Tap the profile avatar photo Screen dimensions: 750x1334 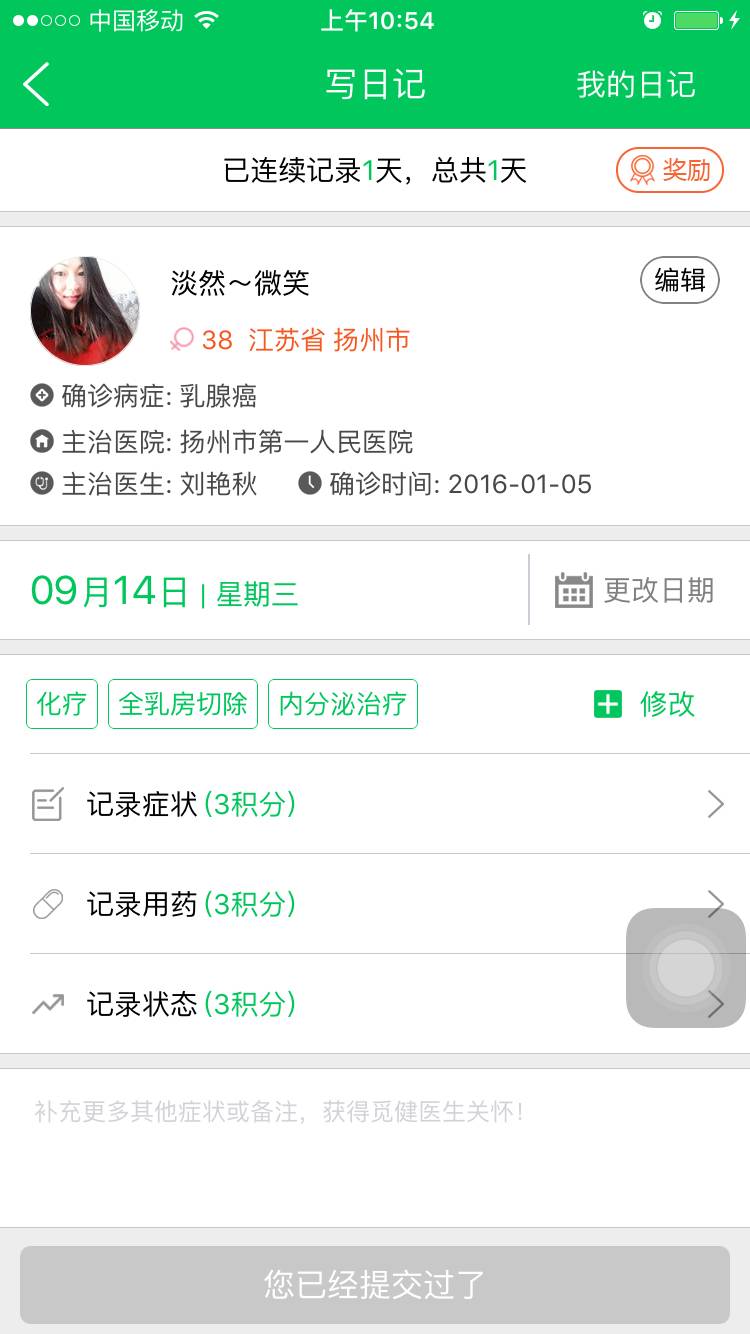pos(85,311)
